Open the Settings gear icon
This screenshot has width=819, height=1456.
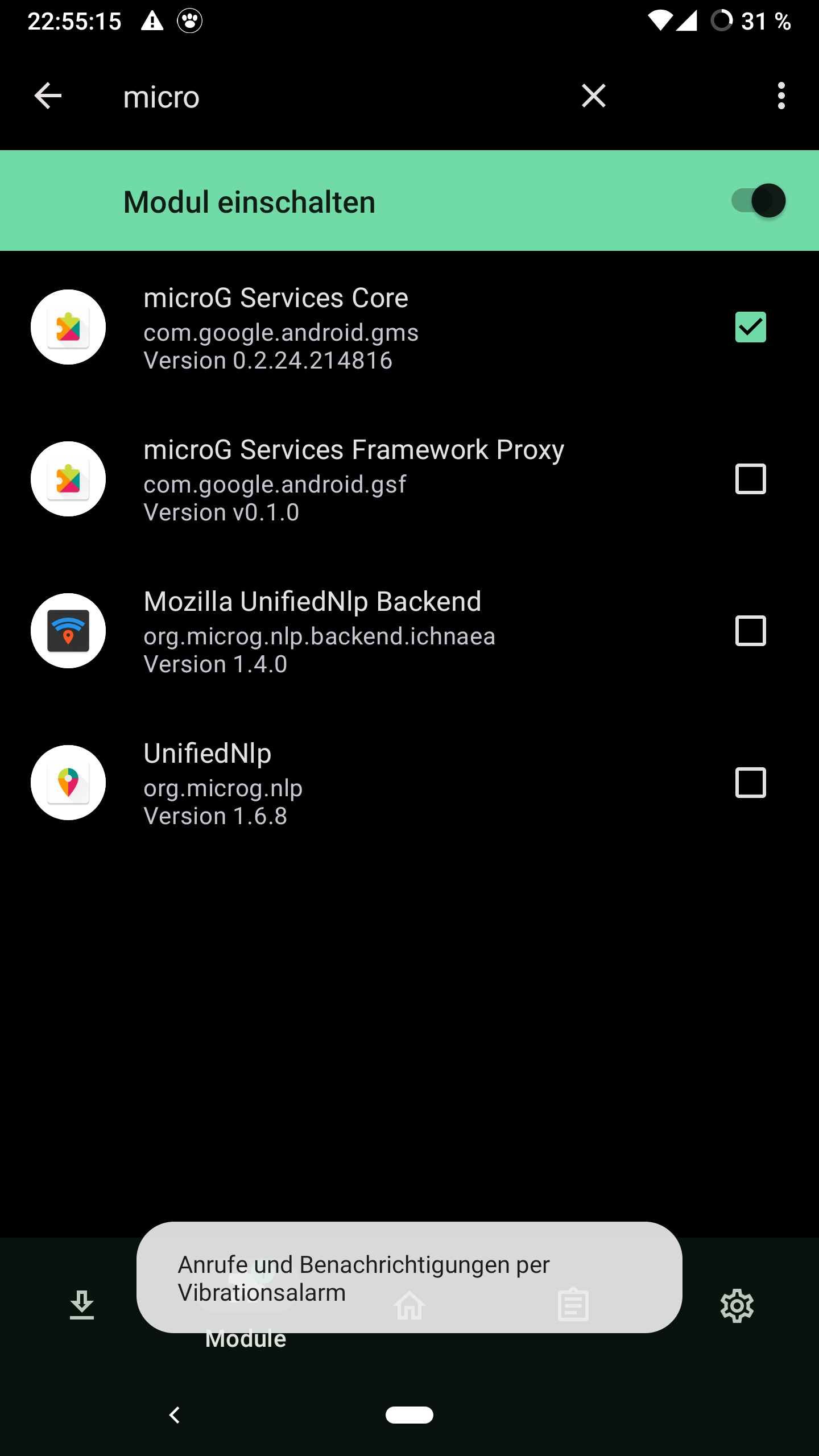click(x=737, y=1305)
